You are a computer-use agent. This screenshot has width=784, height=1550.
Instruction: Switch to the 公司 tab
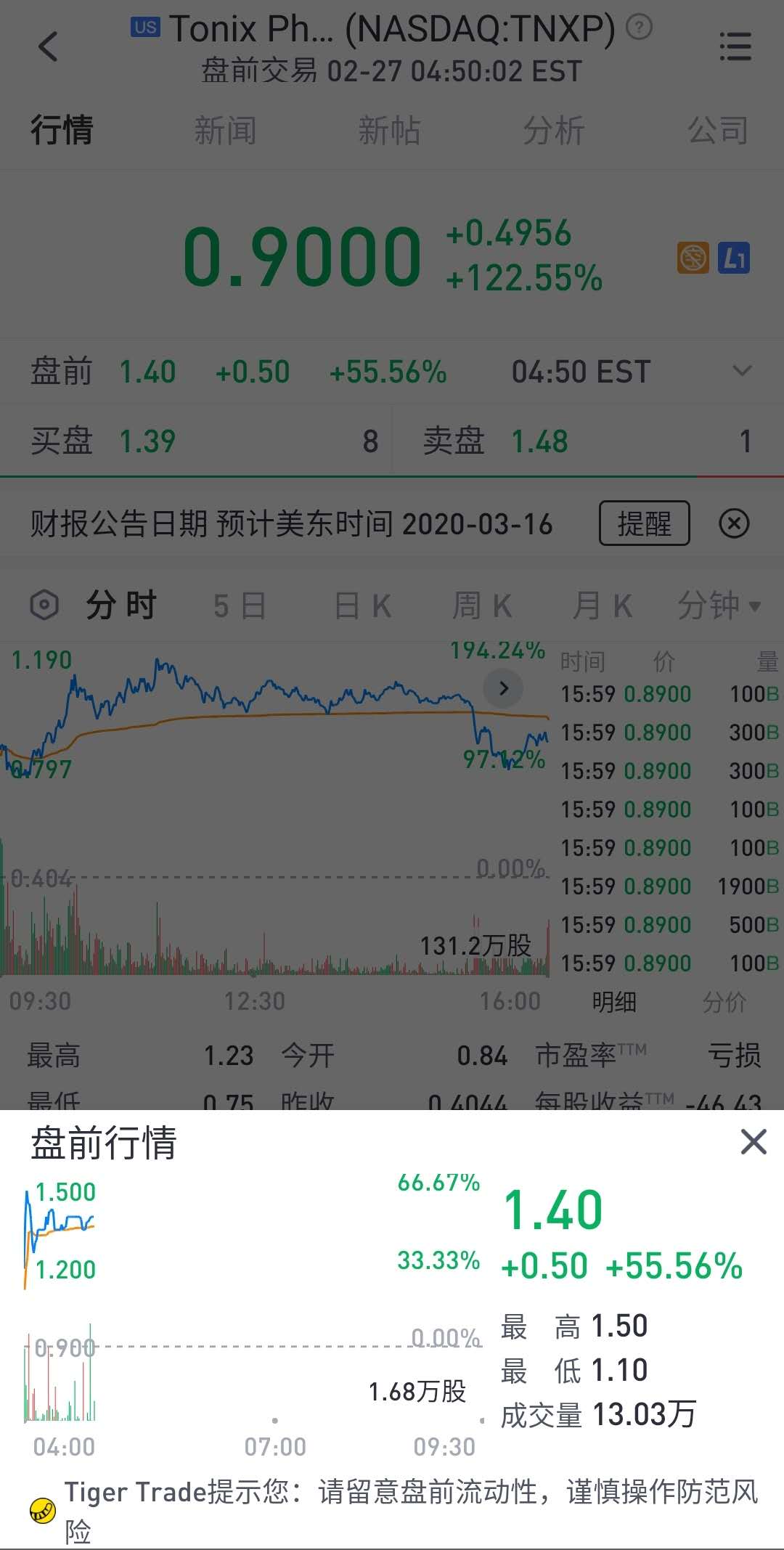tap(718, 131)
